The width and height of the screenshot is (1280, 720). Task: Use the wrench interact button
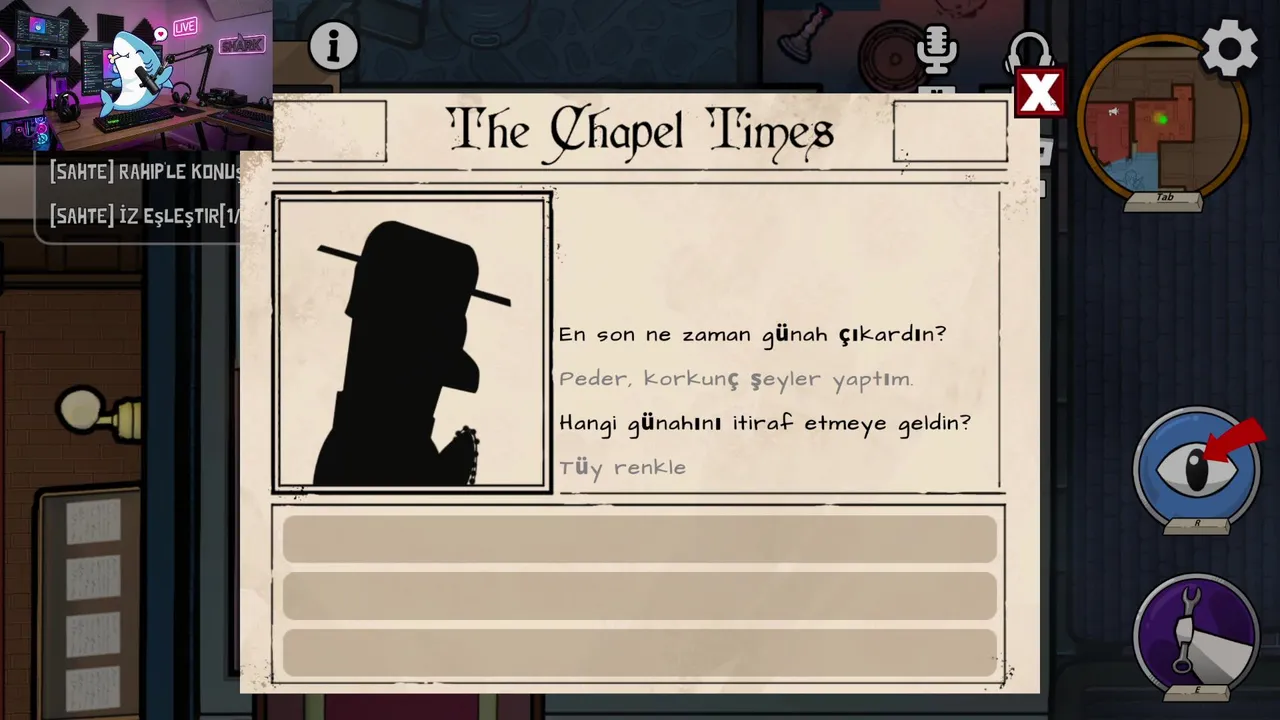click(1196, 632)
